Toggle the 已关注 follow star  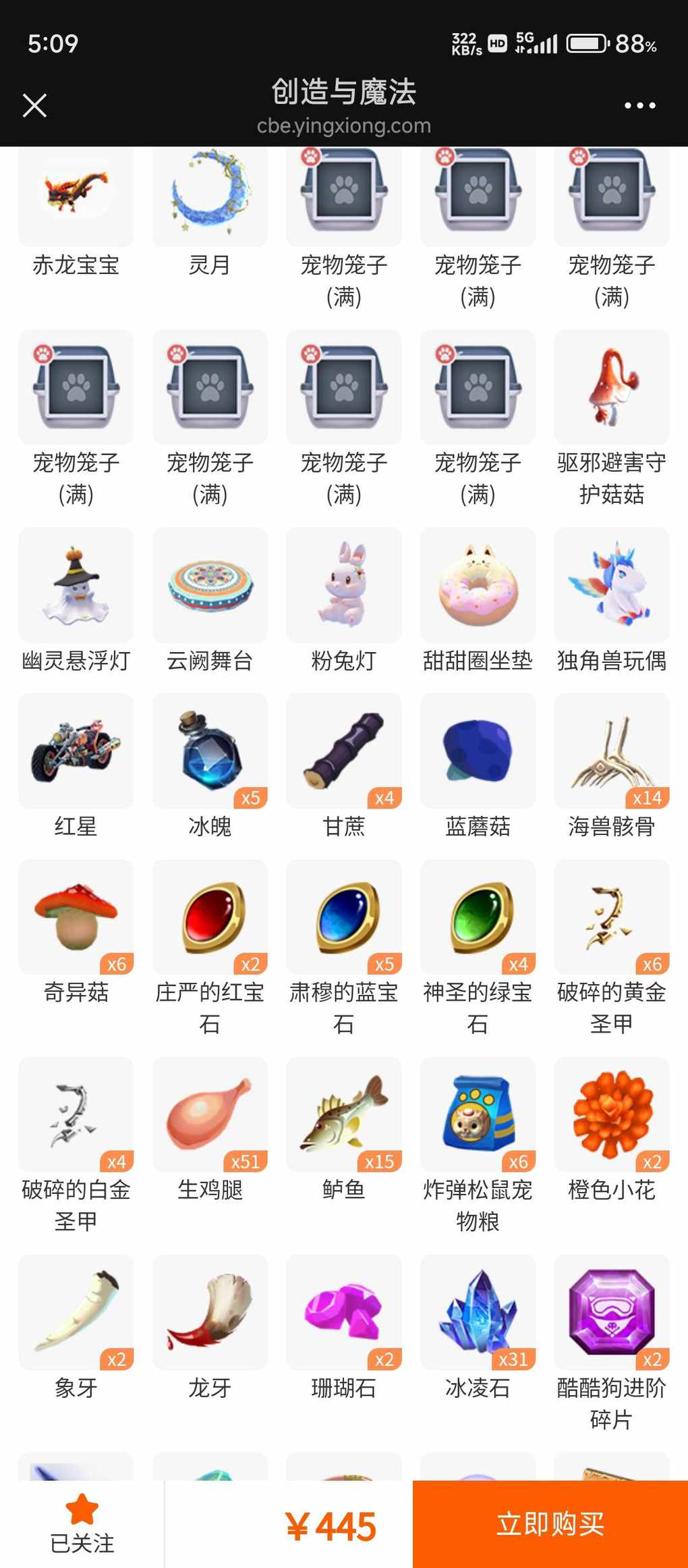click(82, 1524)
